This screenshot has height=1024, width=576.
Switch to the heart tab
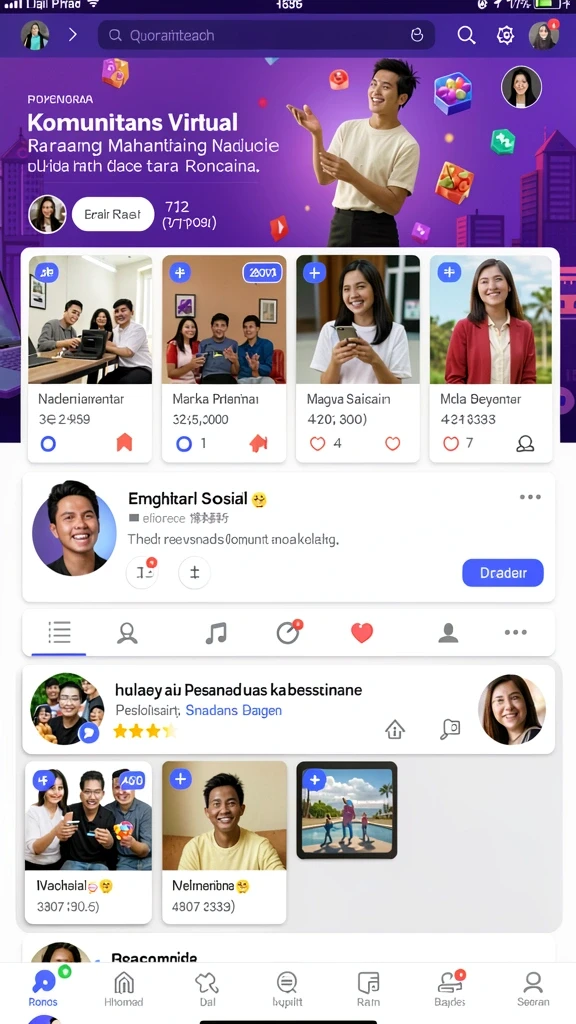(x=362, y=632)
